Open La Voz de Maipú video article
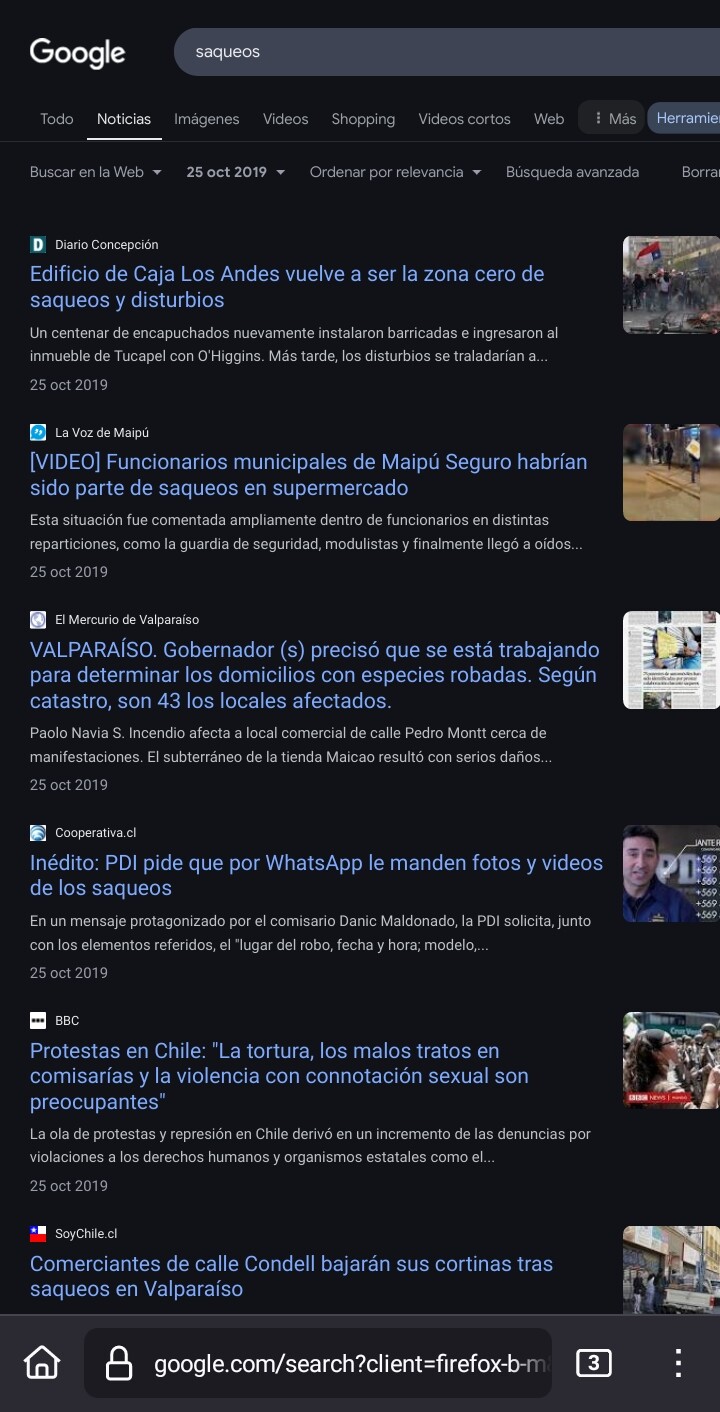Viewport: 720px width, 1412px height. 308,475
